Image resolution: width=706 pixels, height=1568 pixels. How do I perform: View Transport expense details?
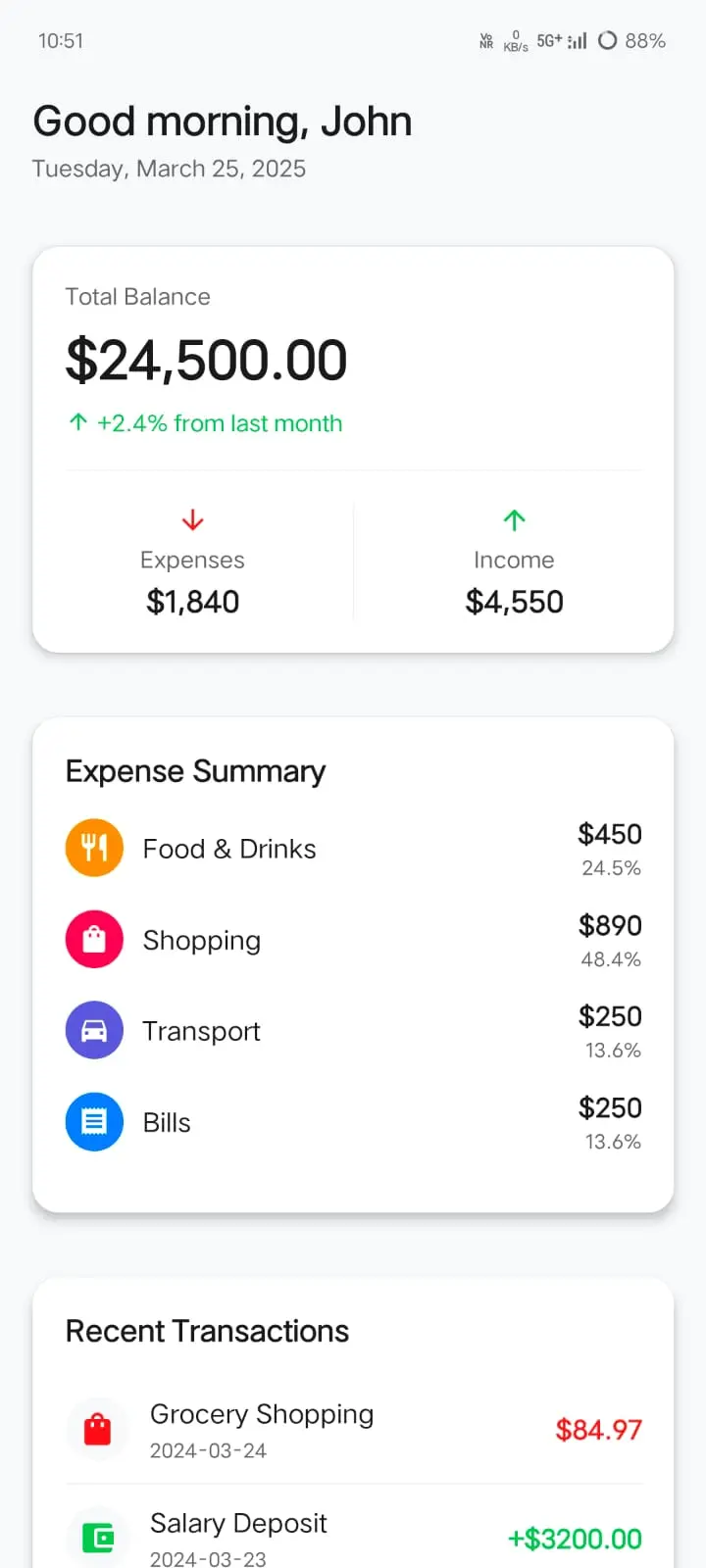click(353, 1031)
